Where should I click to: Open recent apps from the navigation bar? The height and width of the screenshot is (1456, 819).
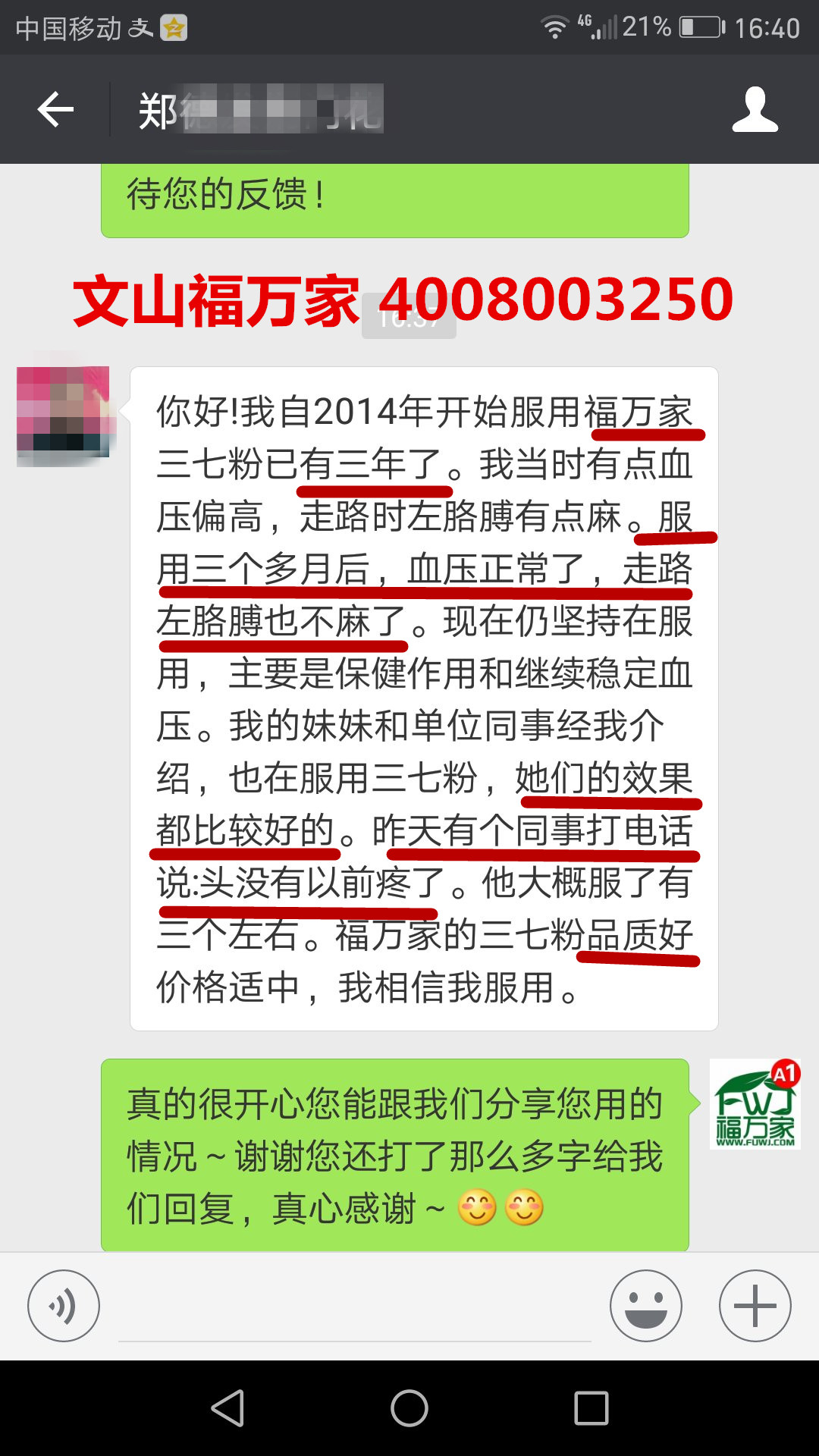click(x=591, y=1408)
